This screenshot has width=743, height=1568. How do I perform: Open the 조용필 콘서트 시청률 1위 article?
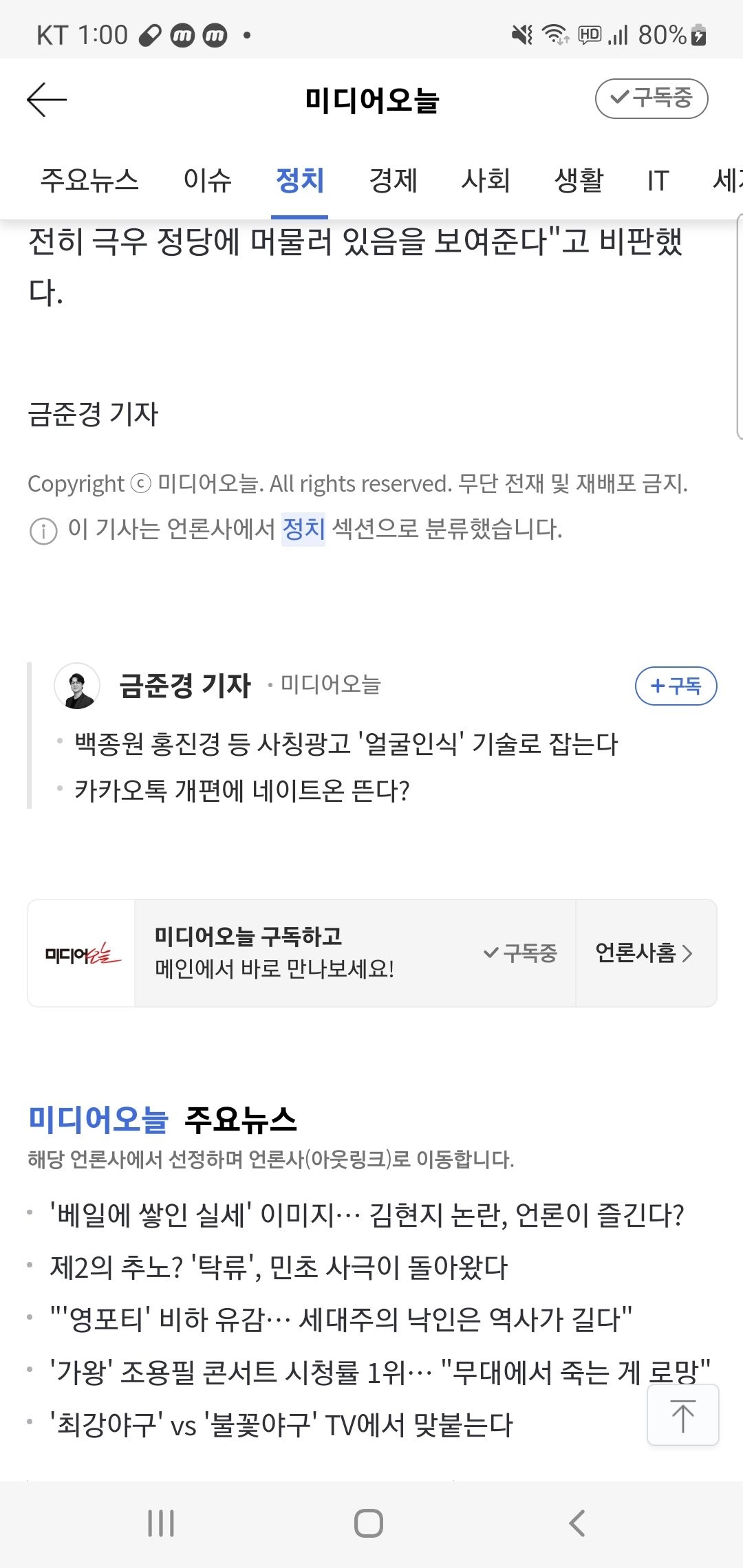coord(344,1373)
